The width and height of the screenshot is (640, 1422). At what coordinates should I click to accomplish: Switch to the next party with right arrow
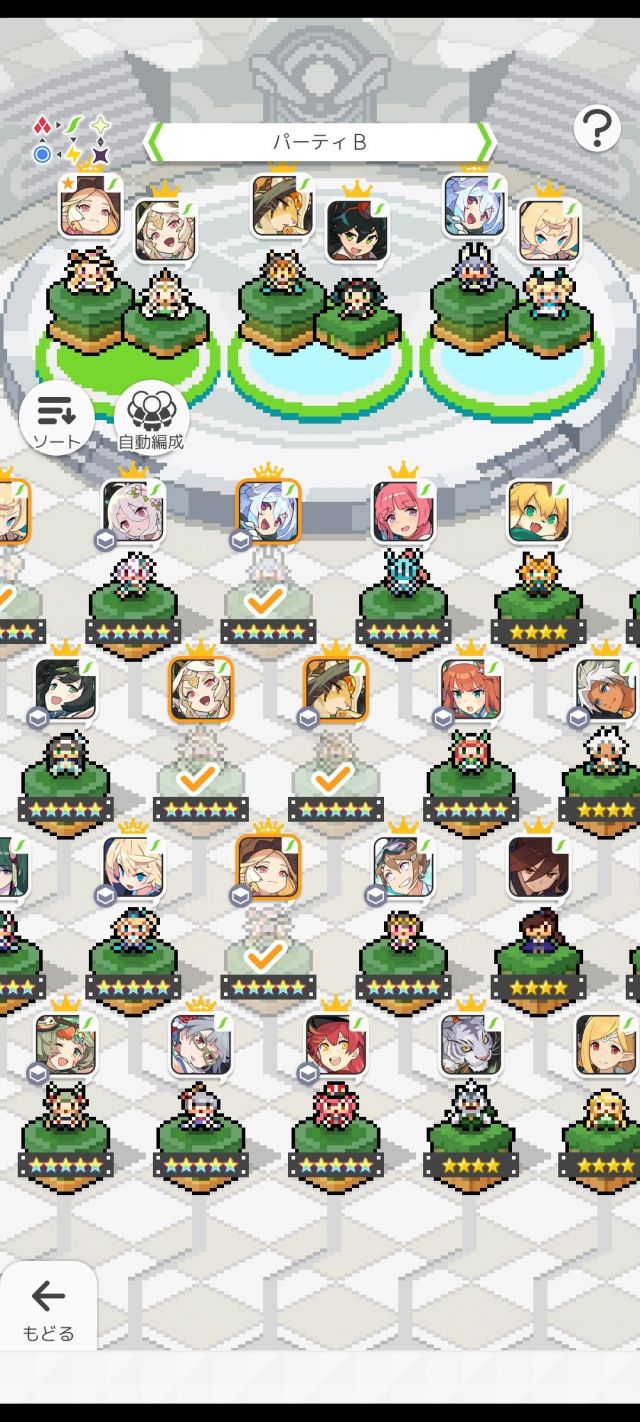(486, 142)
